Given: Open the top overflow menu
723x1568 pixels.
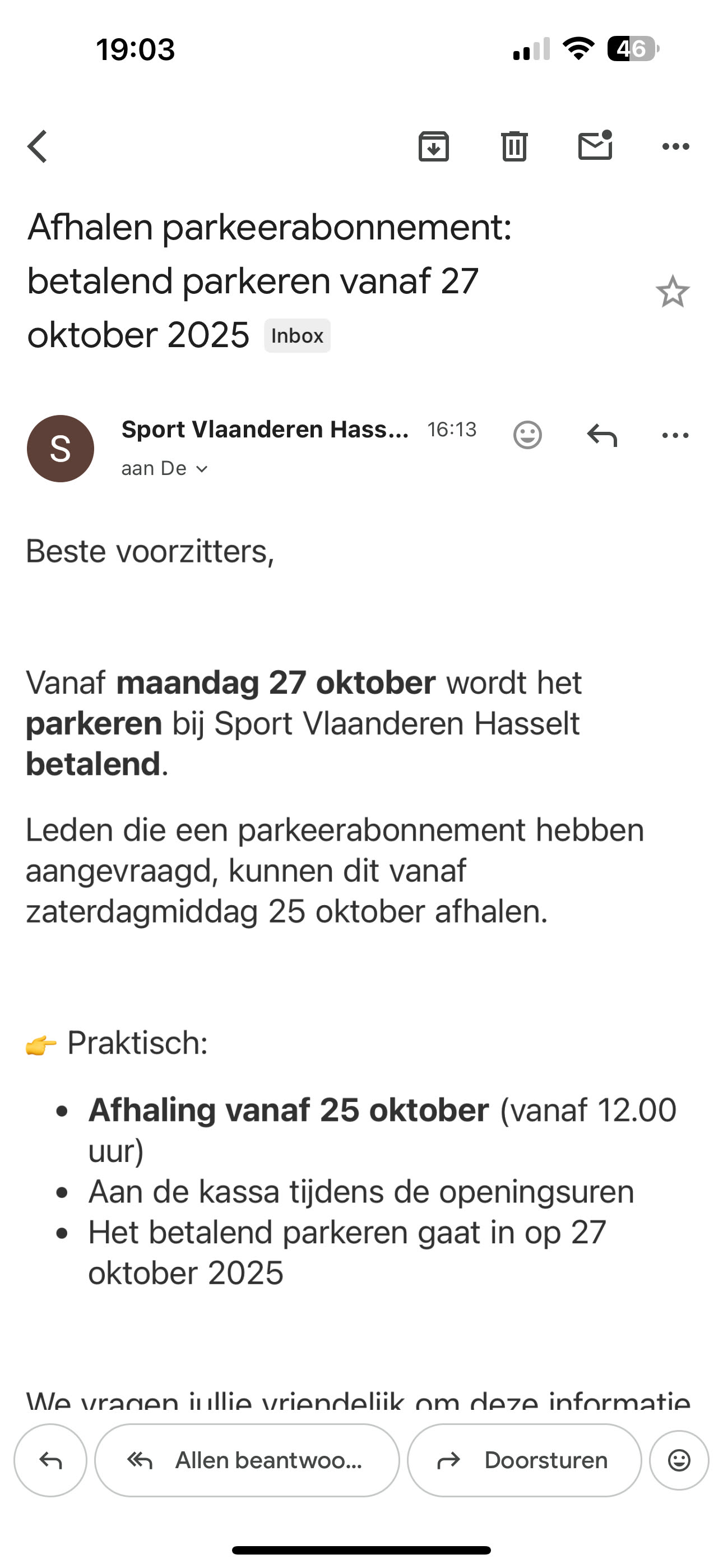Looking at the screenshot, I should (x=675, y=147).
